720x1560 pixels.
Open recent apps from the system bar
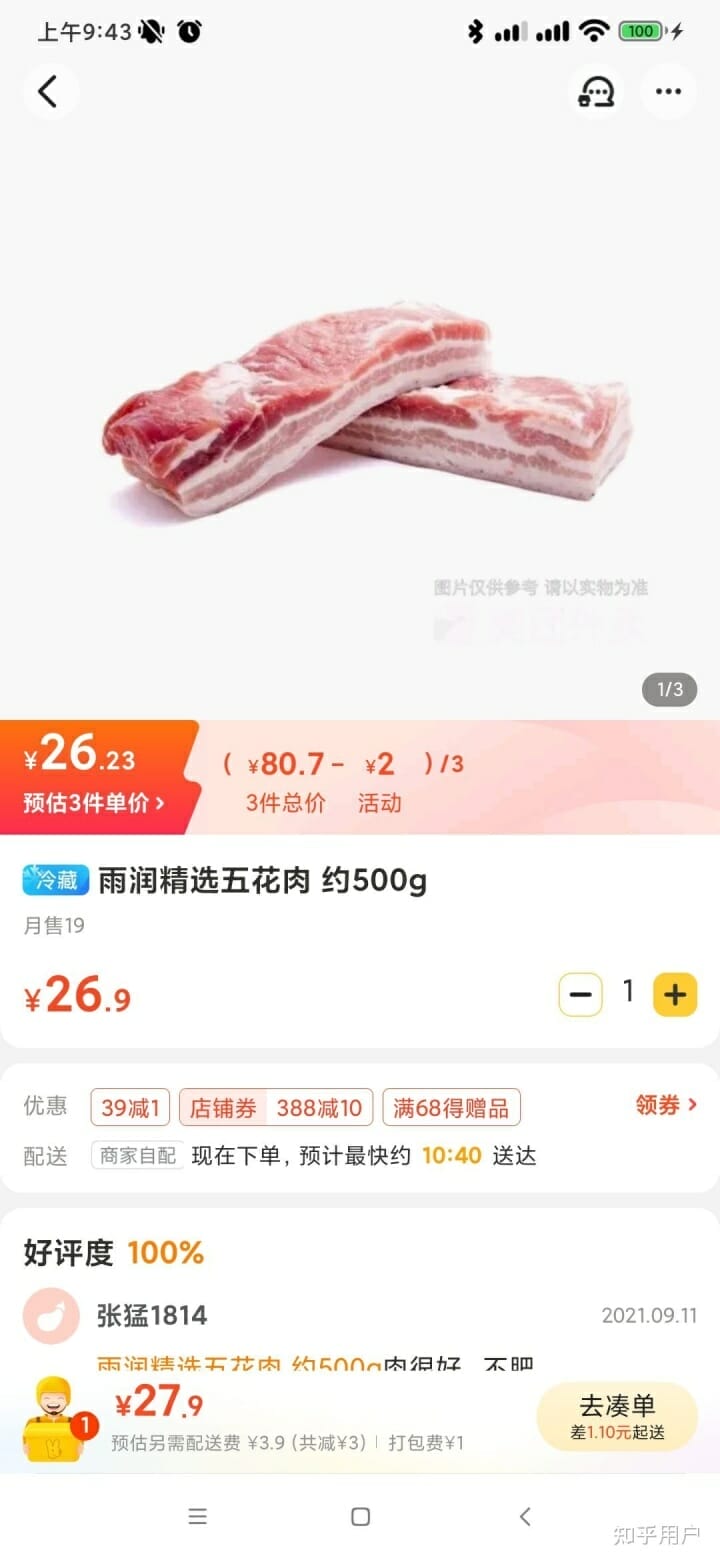click(x=198, y=1516)
